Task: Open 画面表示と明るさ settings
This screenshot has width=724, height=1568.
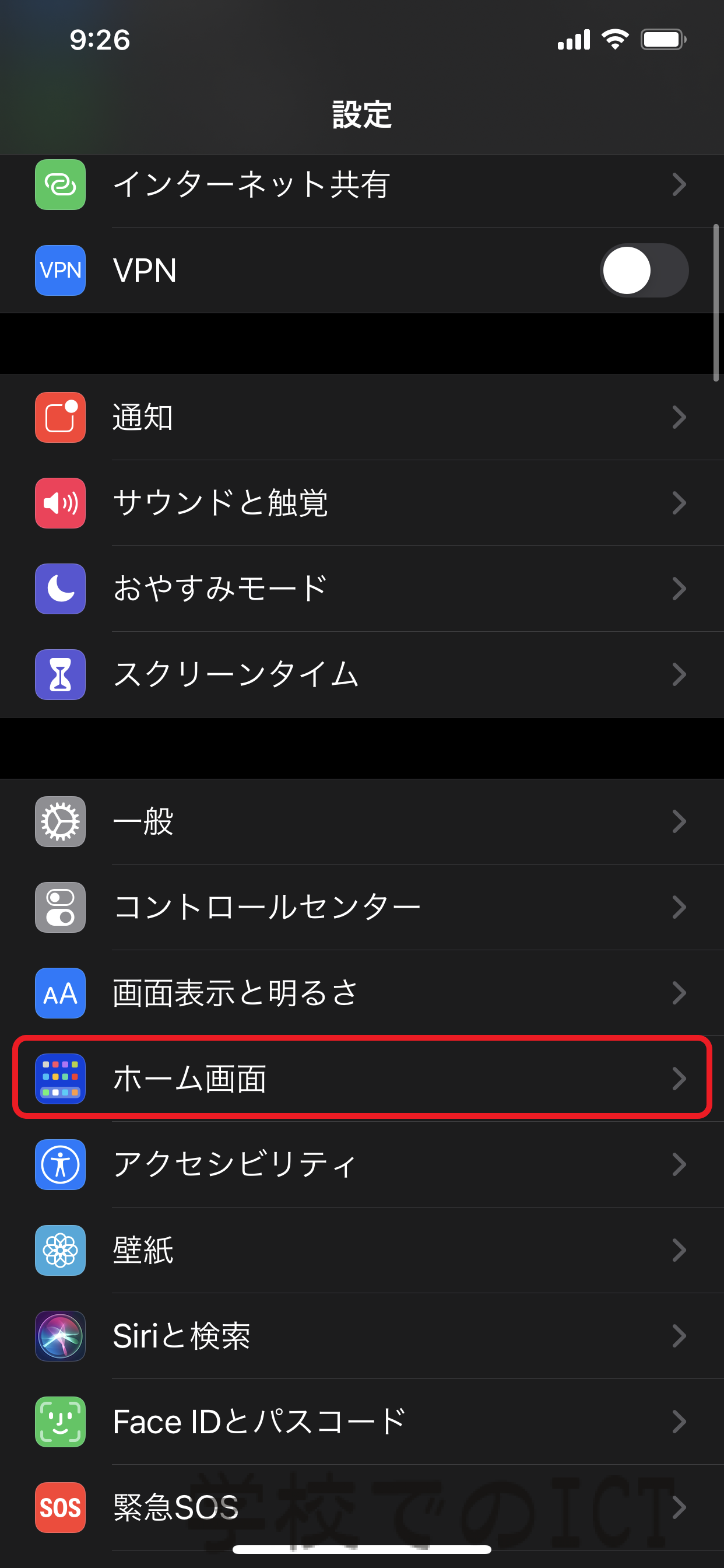Action: [x=362, y=993]
